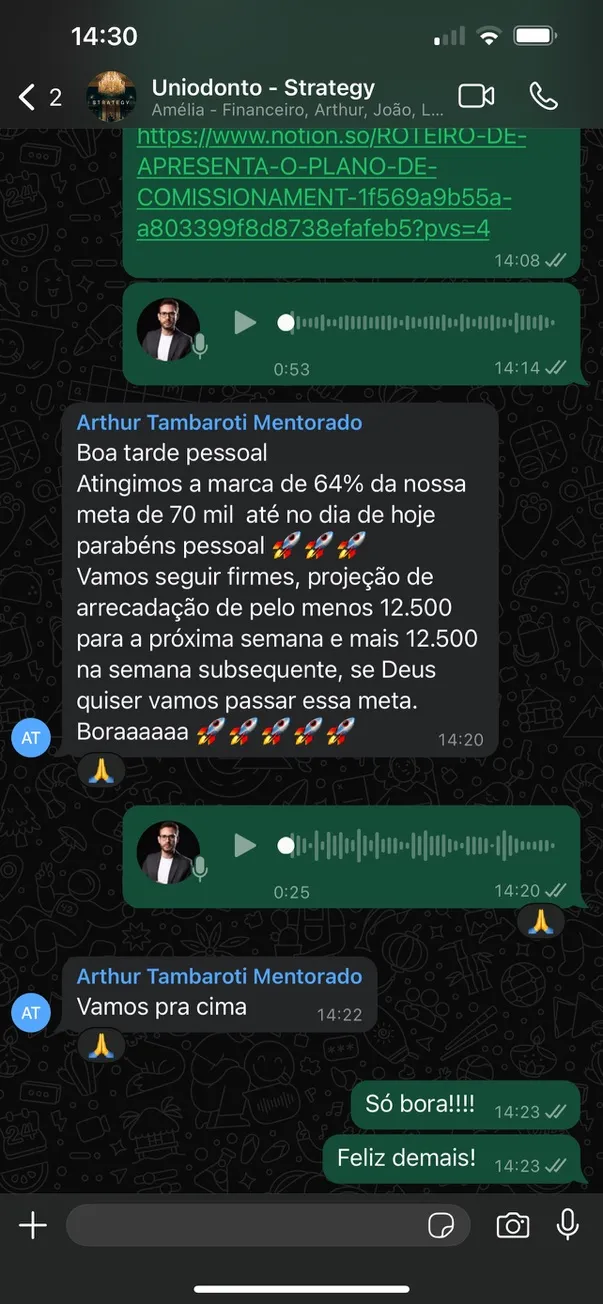
Task: Start a voice call with the group
Action: pyautogui.click(x=544, y=96)
